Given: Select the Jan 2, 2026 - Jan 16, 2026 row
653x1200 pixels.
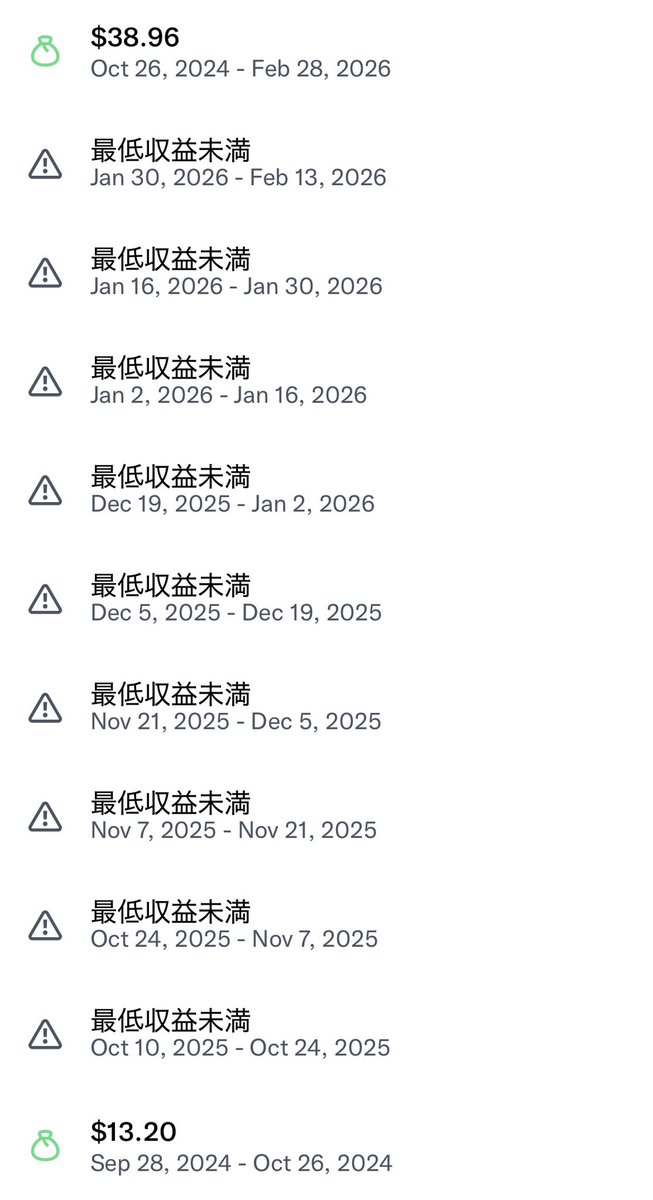Looking at the screenshot, I should tap(229, 381).
